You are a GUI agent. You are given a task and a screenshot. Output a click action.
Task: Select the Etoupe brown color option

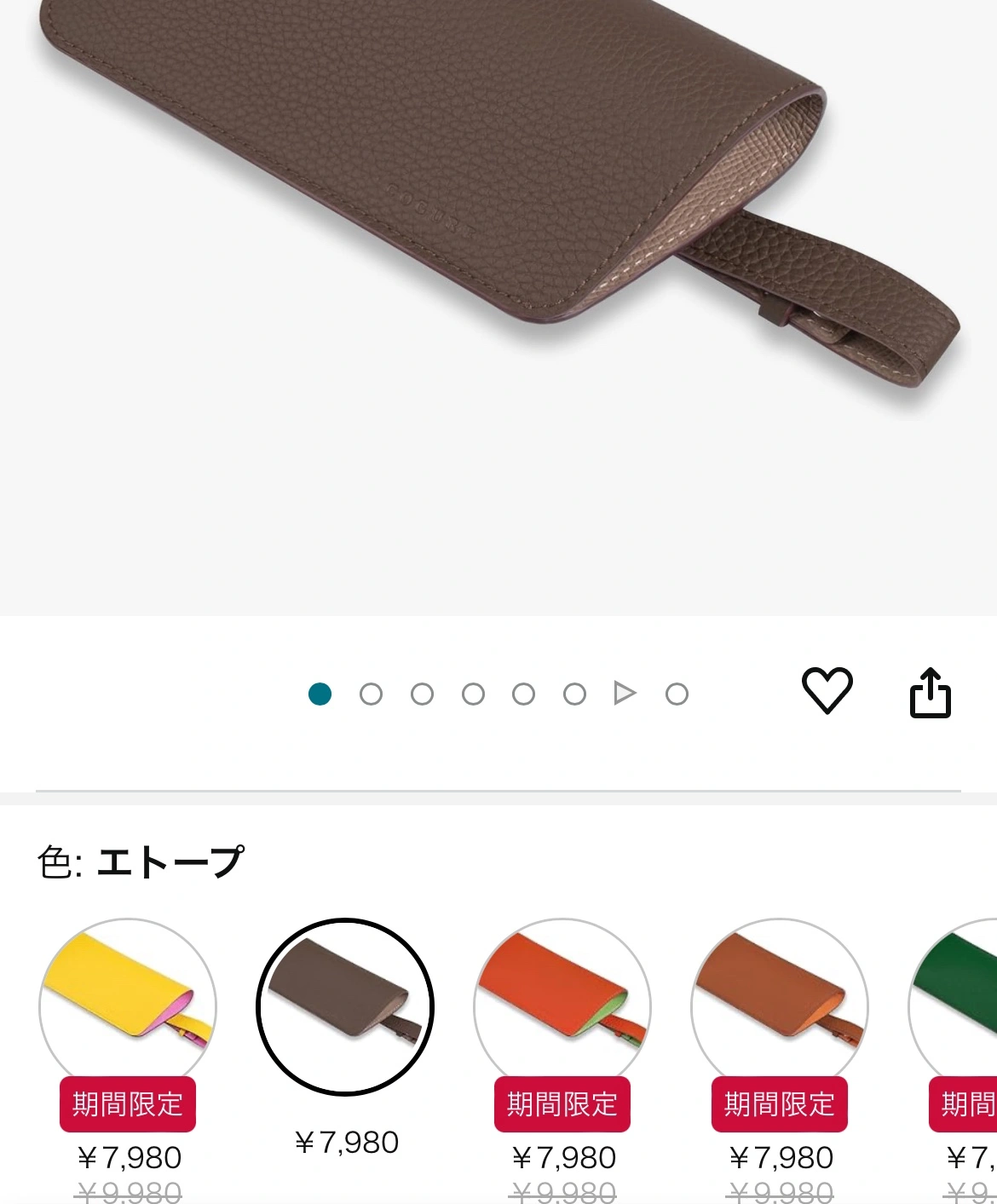click(x=345, y=1006)
